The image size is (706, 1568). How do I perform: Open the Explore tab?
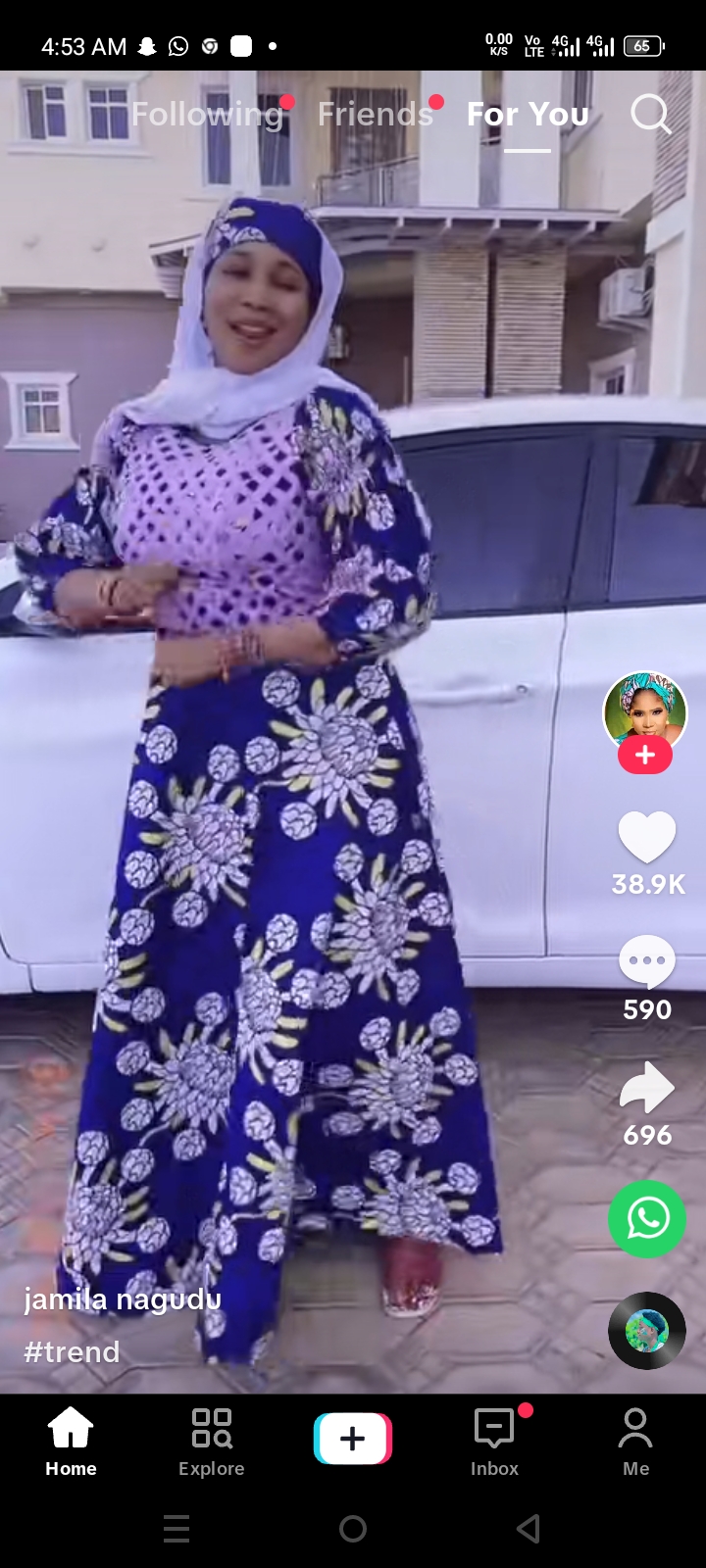211,1441
